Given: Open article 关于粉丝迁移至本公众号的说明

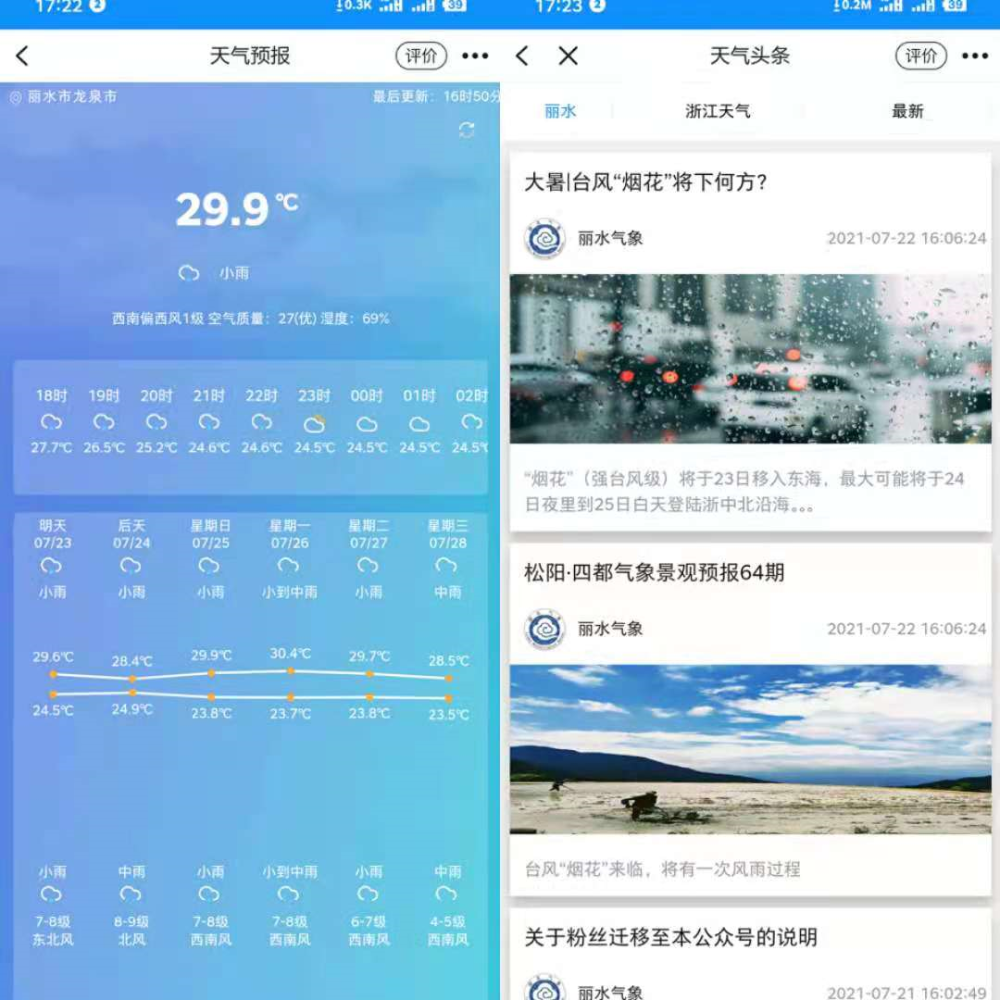Looking at the screenshot, I should click(x=671, y=937).
